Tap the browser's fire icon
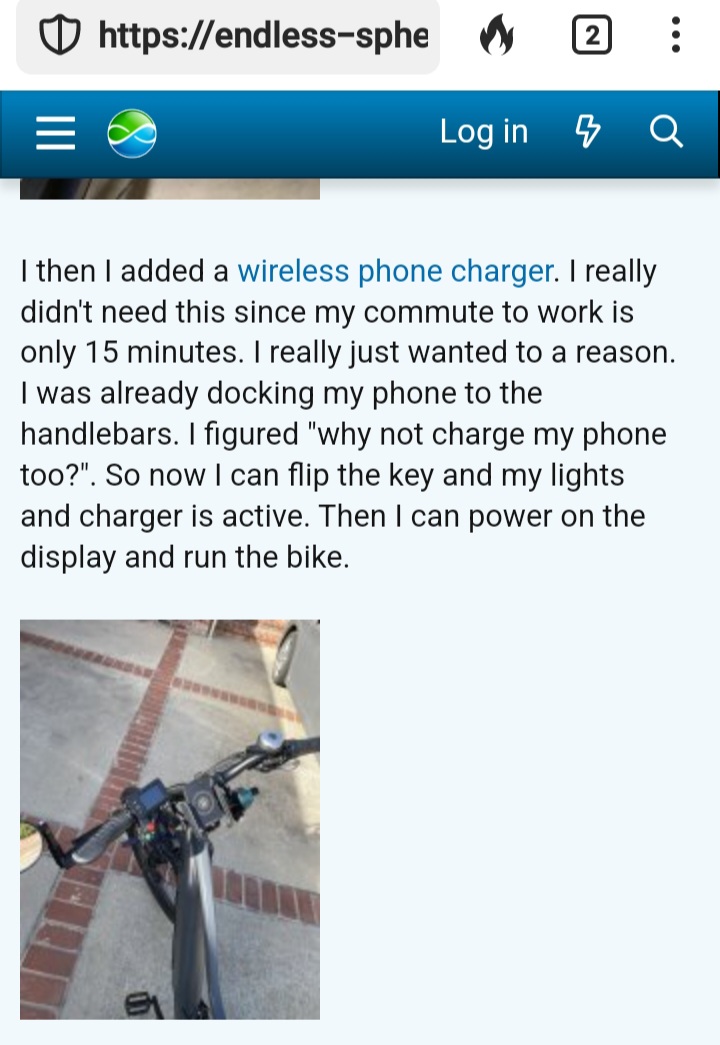Screen dimensions: 720x1045 (496, 37)
